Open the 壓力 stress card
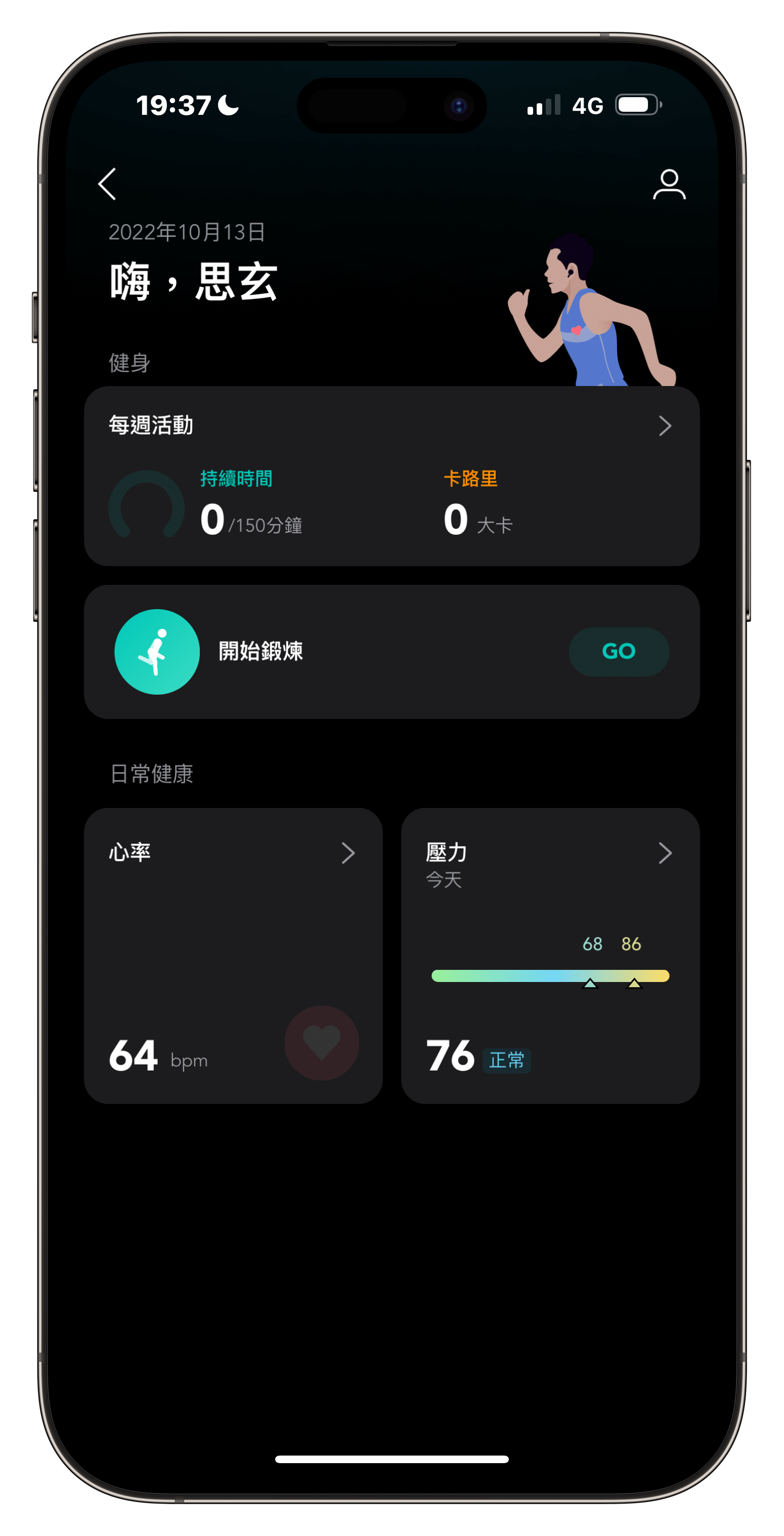 [x=550, y=955]
